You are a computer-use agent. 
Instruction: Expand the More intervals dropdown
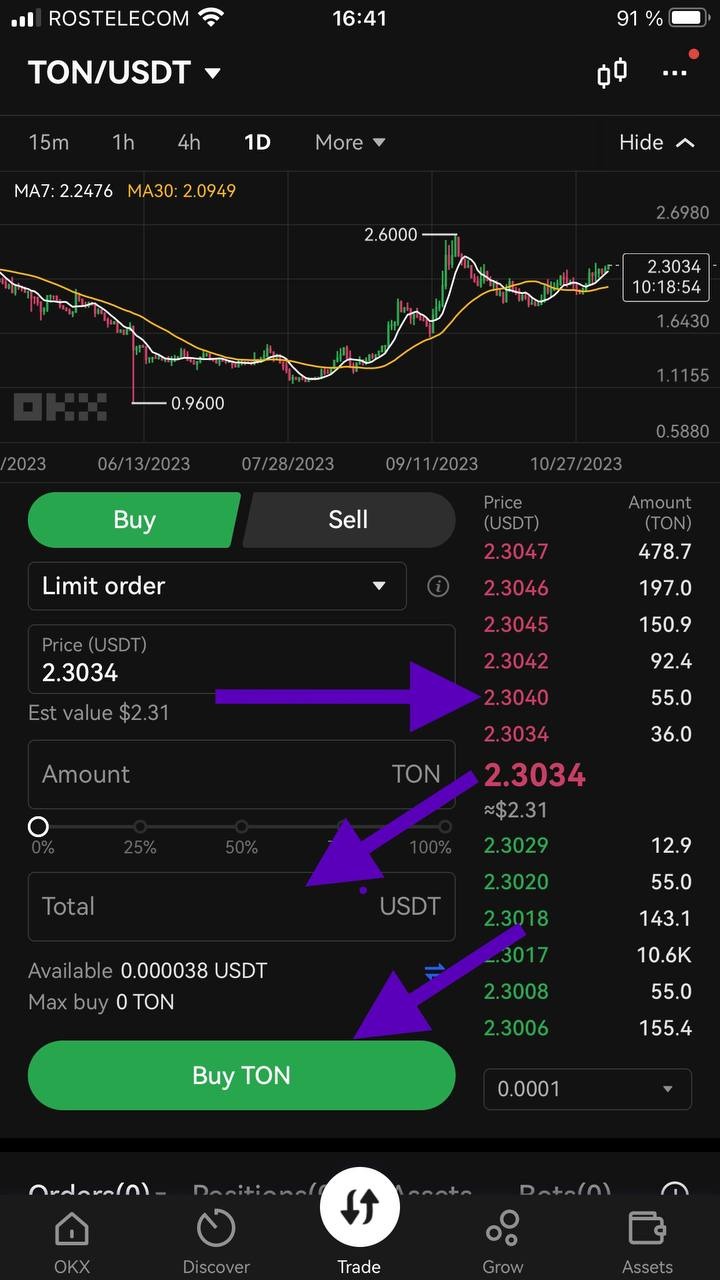click(x=350, y=142)
